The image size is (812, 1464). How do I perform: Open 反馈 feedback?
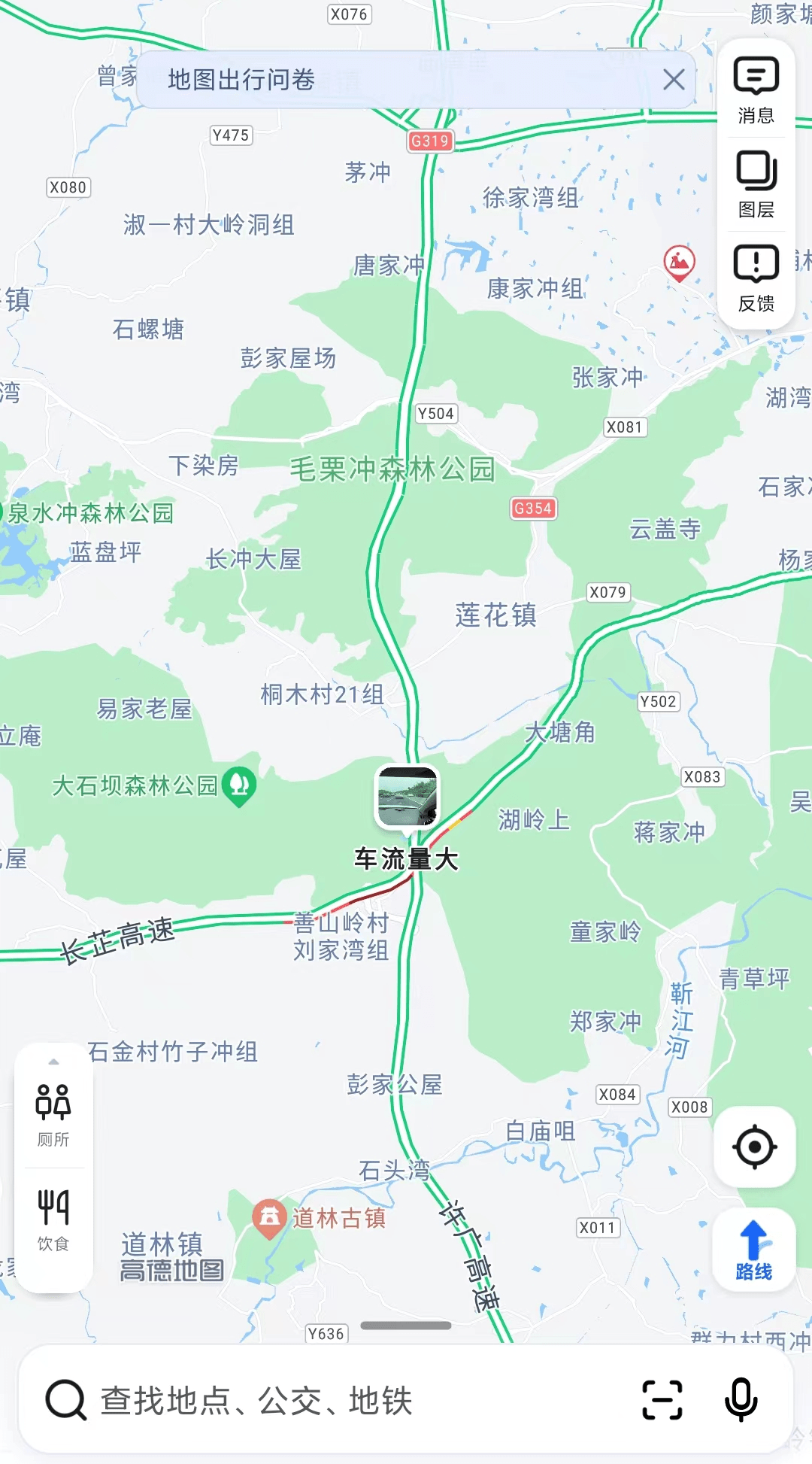pyautogui.click(x=756, y=278)
